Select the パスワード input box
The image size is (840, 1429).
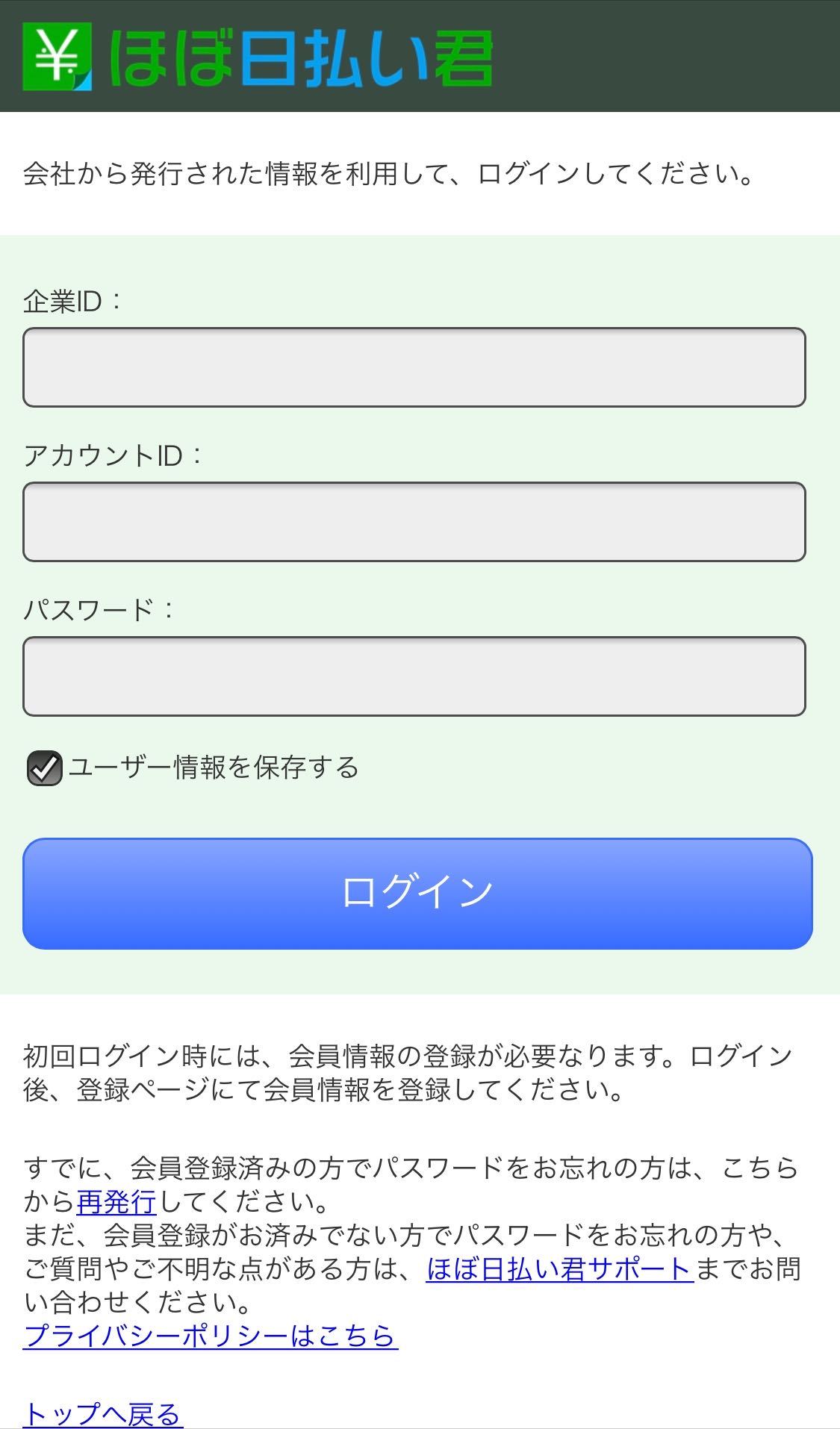[x=414, y=676]
